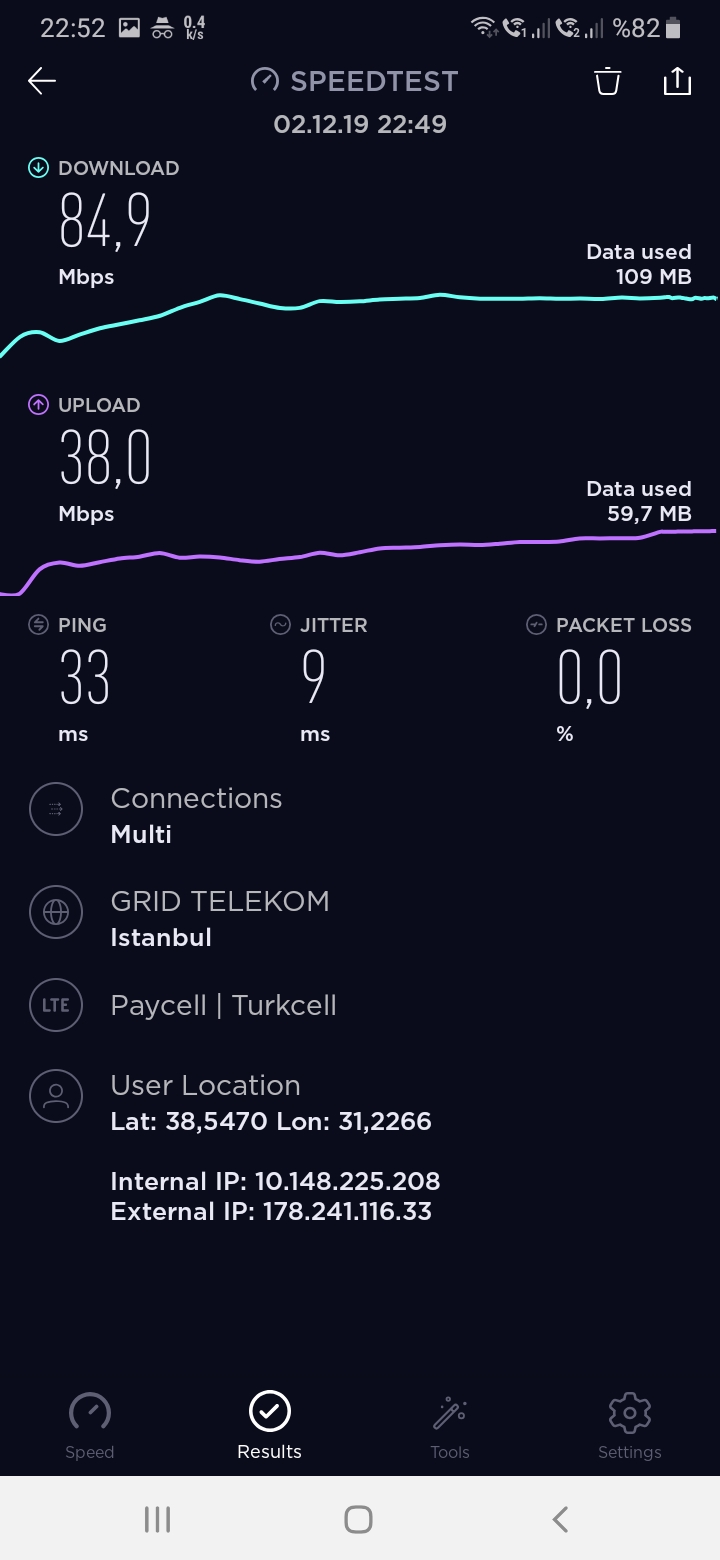The width and height of the screenshot is (720, 1560).
Task: Switch to the Speed tab
Action: click(x=90, y=1425)
